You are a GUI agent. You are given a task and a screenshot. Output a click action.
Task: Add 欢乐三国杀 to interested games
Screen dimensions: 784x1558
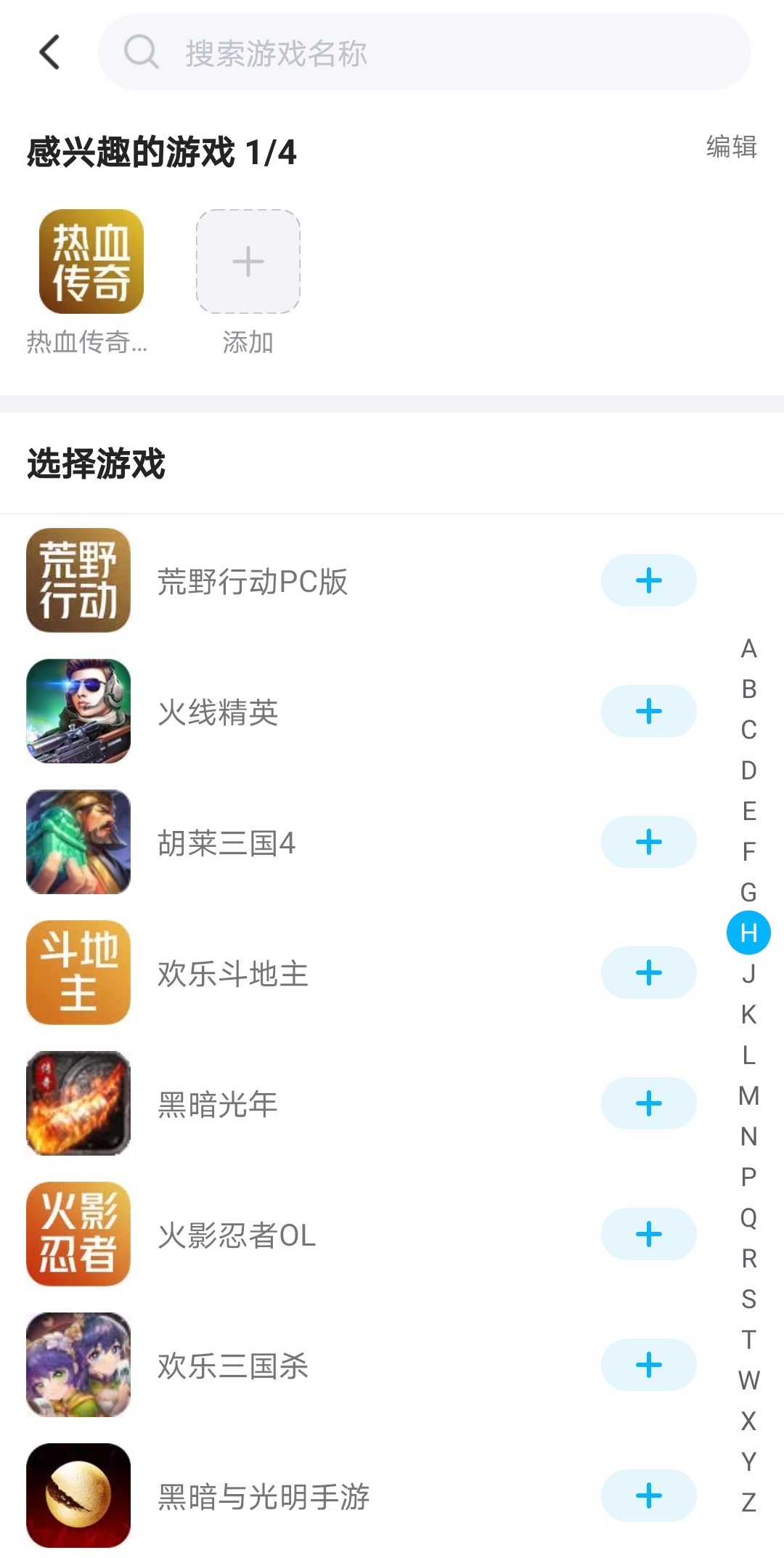pos(648,1365)
